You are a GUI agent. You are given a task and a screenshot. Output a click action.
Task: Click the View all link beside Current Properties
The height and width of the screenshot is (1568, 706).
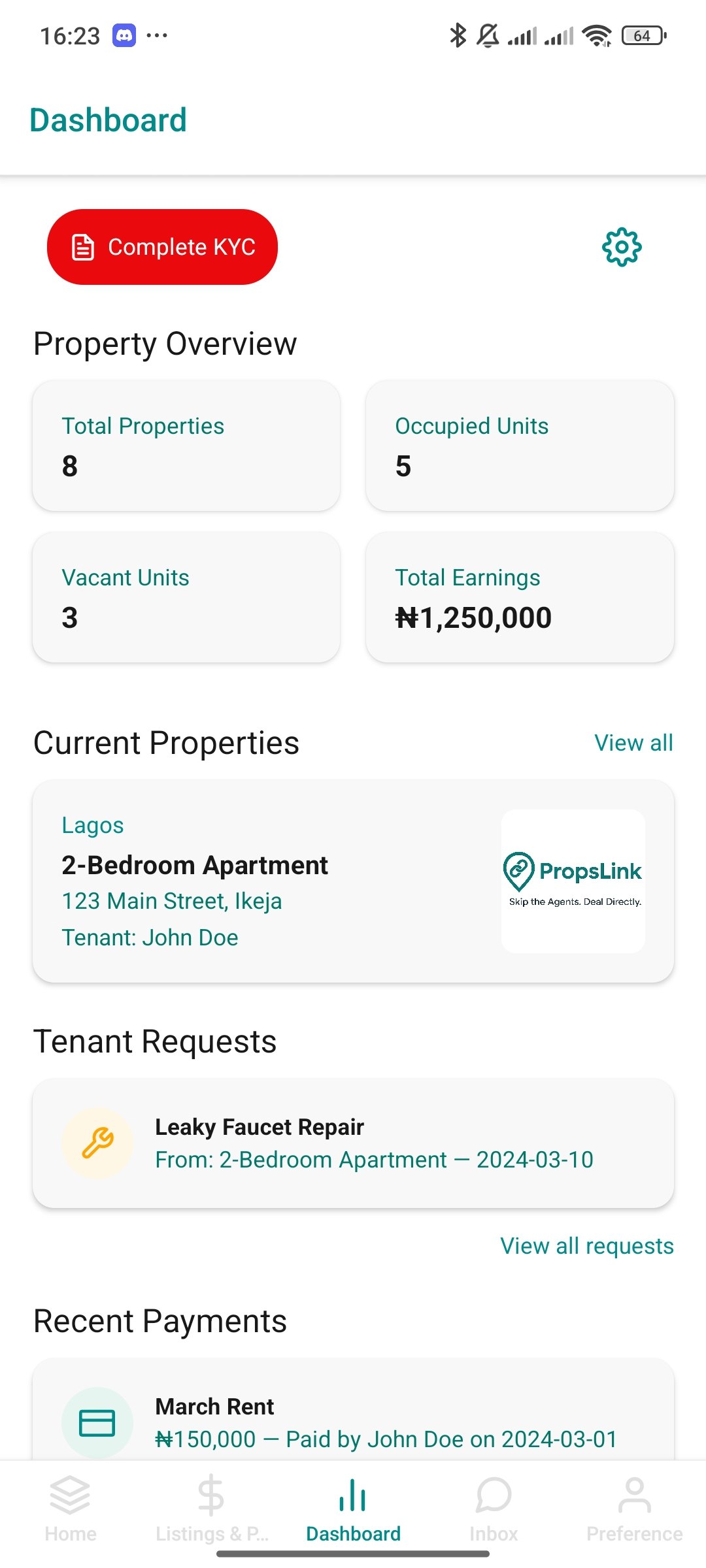[x=632, y=742]
